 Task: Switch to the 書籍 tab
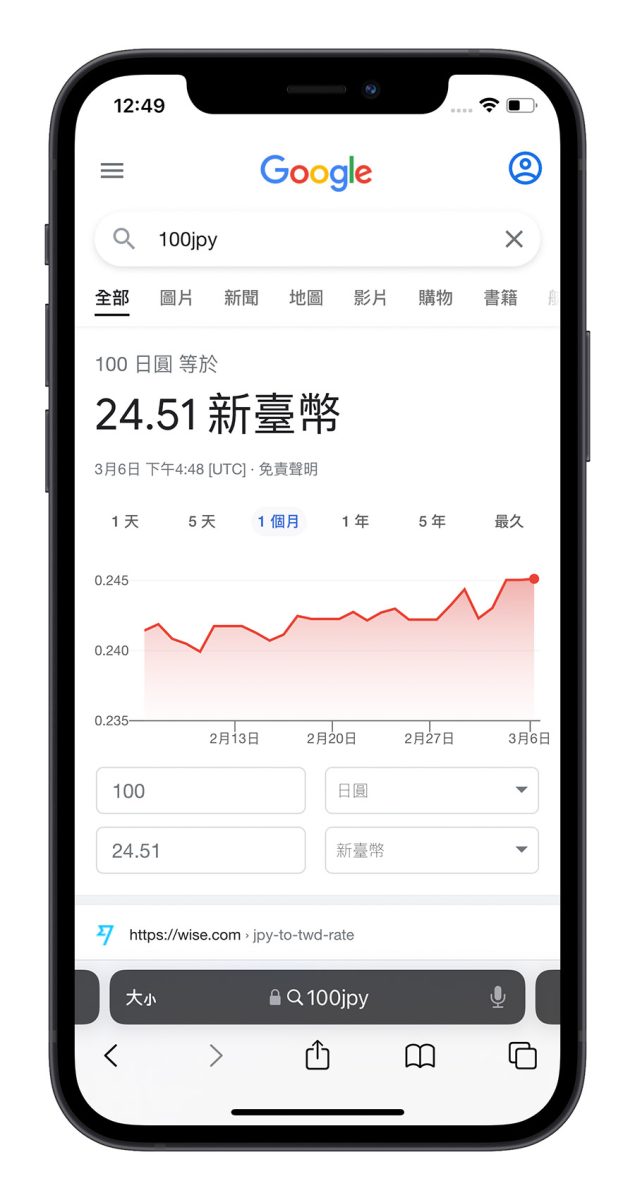[x=500, y=298]
